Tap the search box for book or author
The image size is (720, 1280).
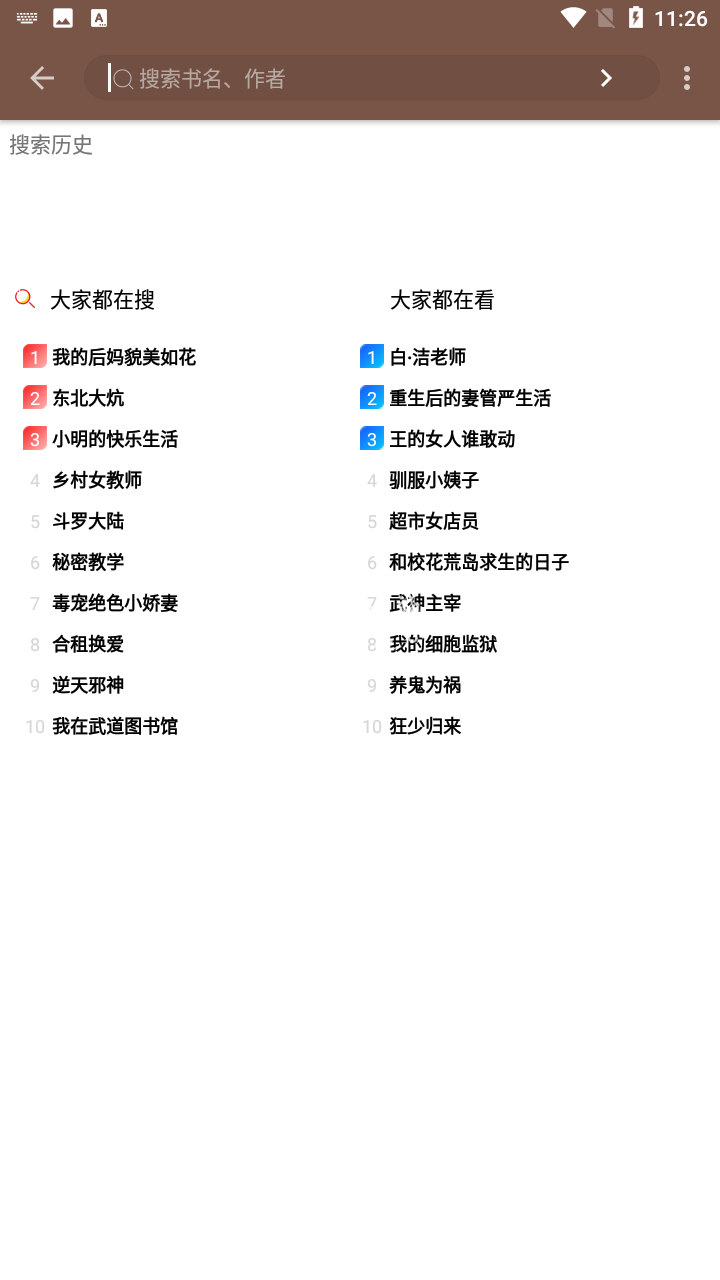[x=350, y=78]
